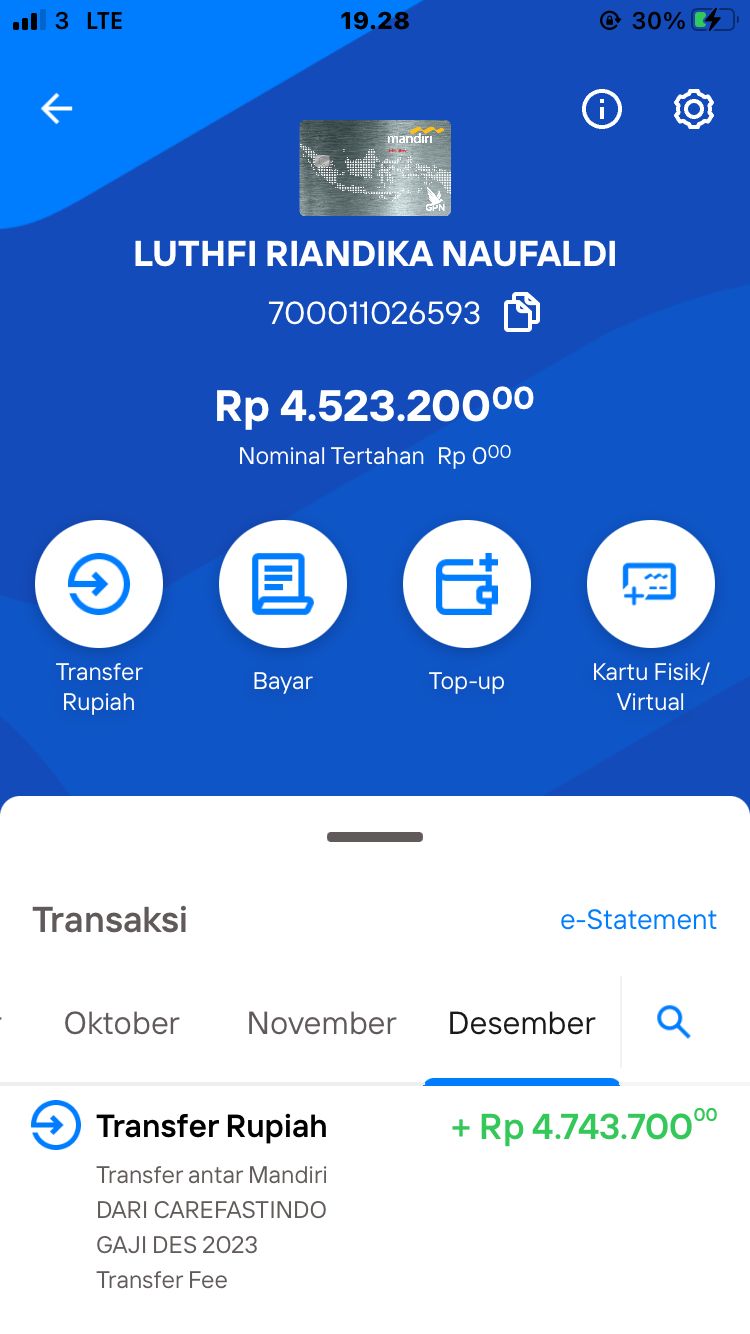Open the Top-up option
This screenshot has width=750, height=1334.
point(467,584)
